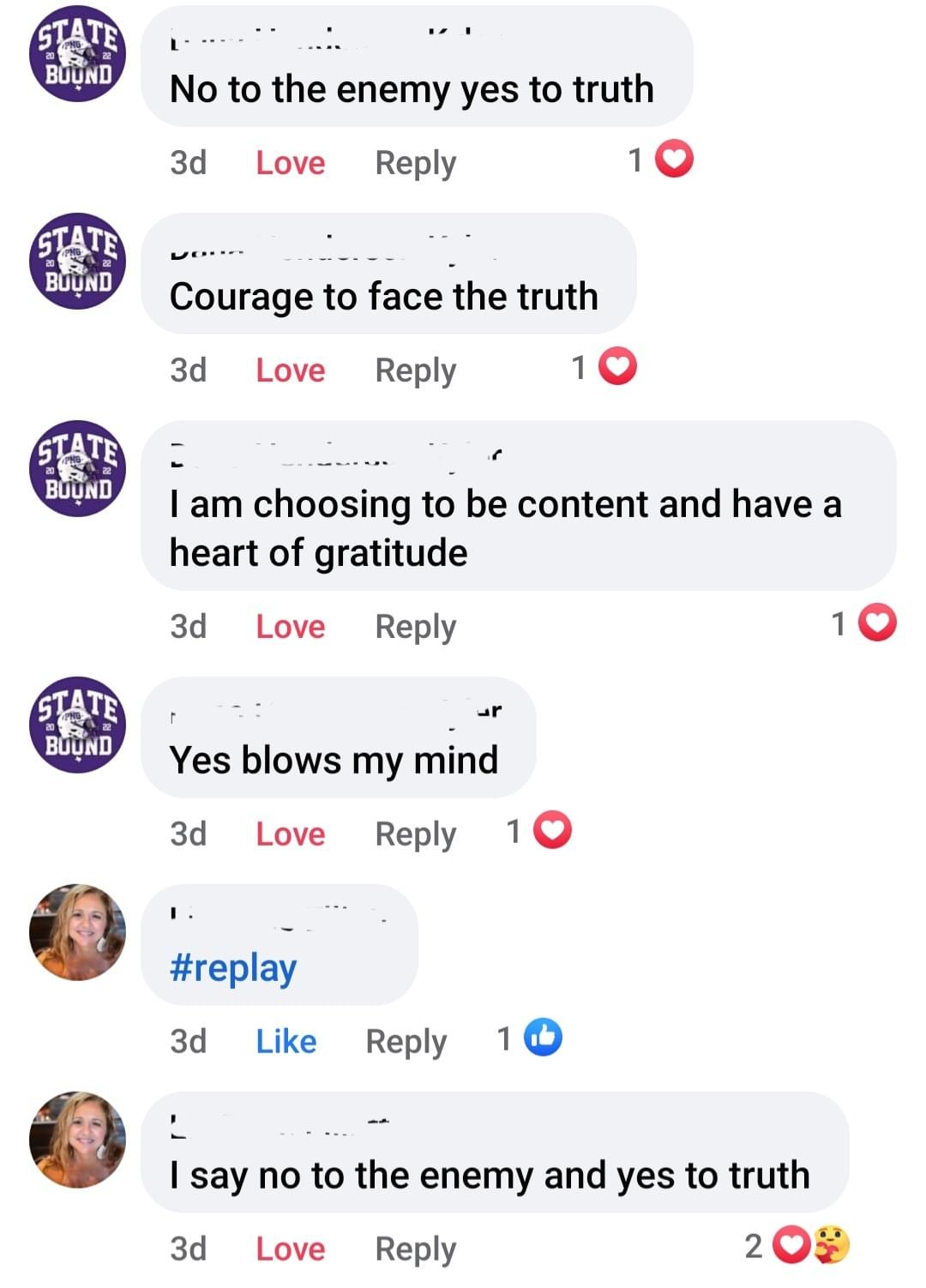Viewport: 926px width, 1288px height.
Task: Tap Love under the 'heart of gratitude' comment
Action: pos(290,627)
